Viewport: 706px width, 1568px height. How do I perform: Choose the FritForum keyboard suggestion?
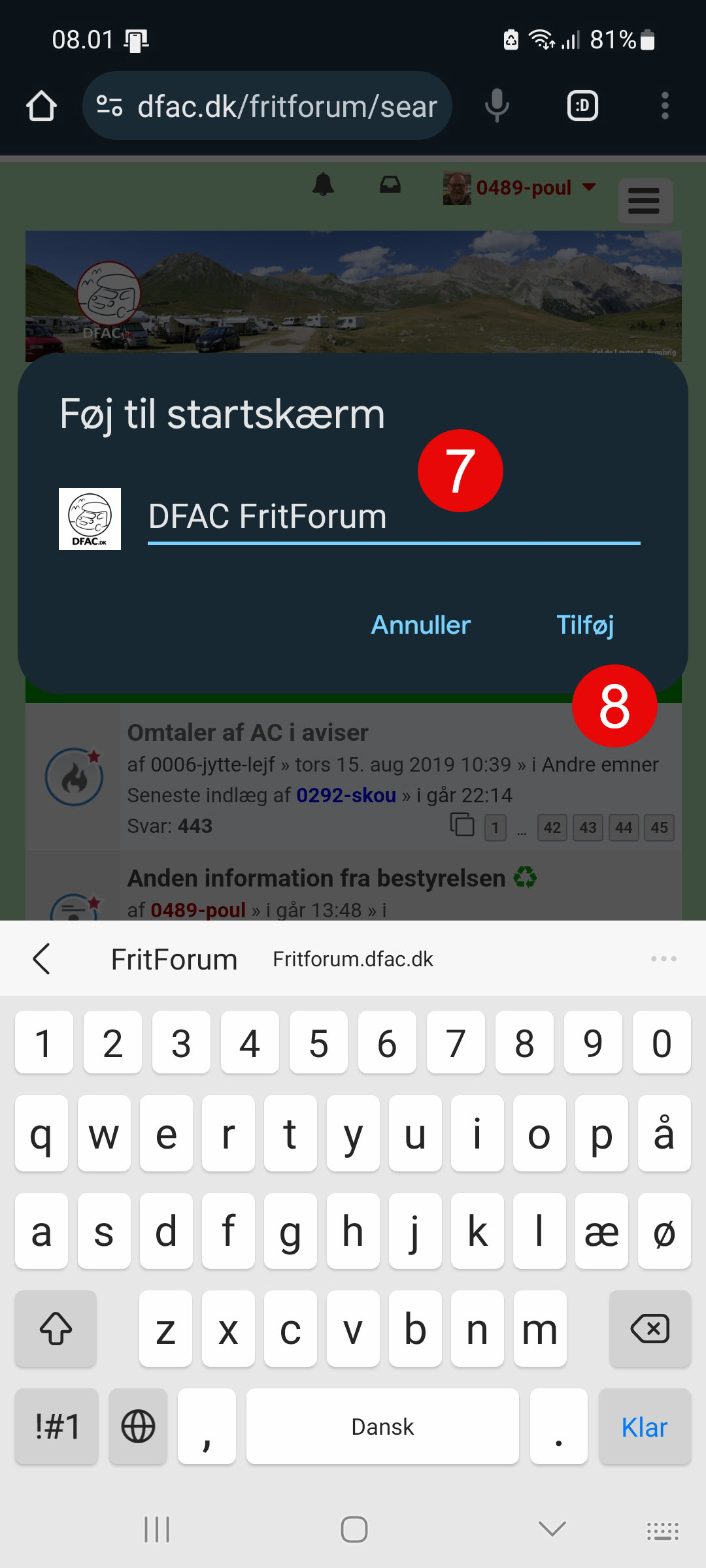(x=174, y=959)
